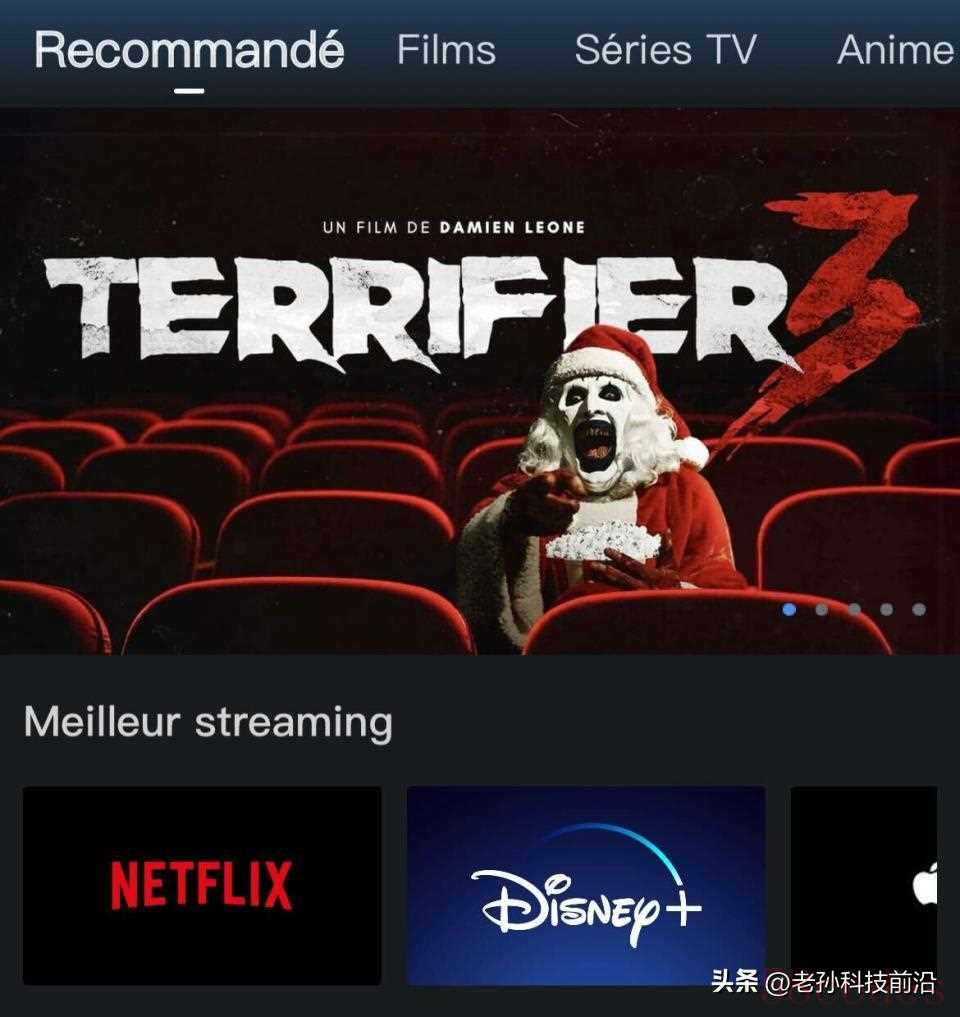Open the Terrifier 3 banner
Image resolution: width=960 pixels, height=1017 pixels.
click(x=480, y=380)
